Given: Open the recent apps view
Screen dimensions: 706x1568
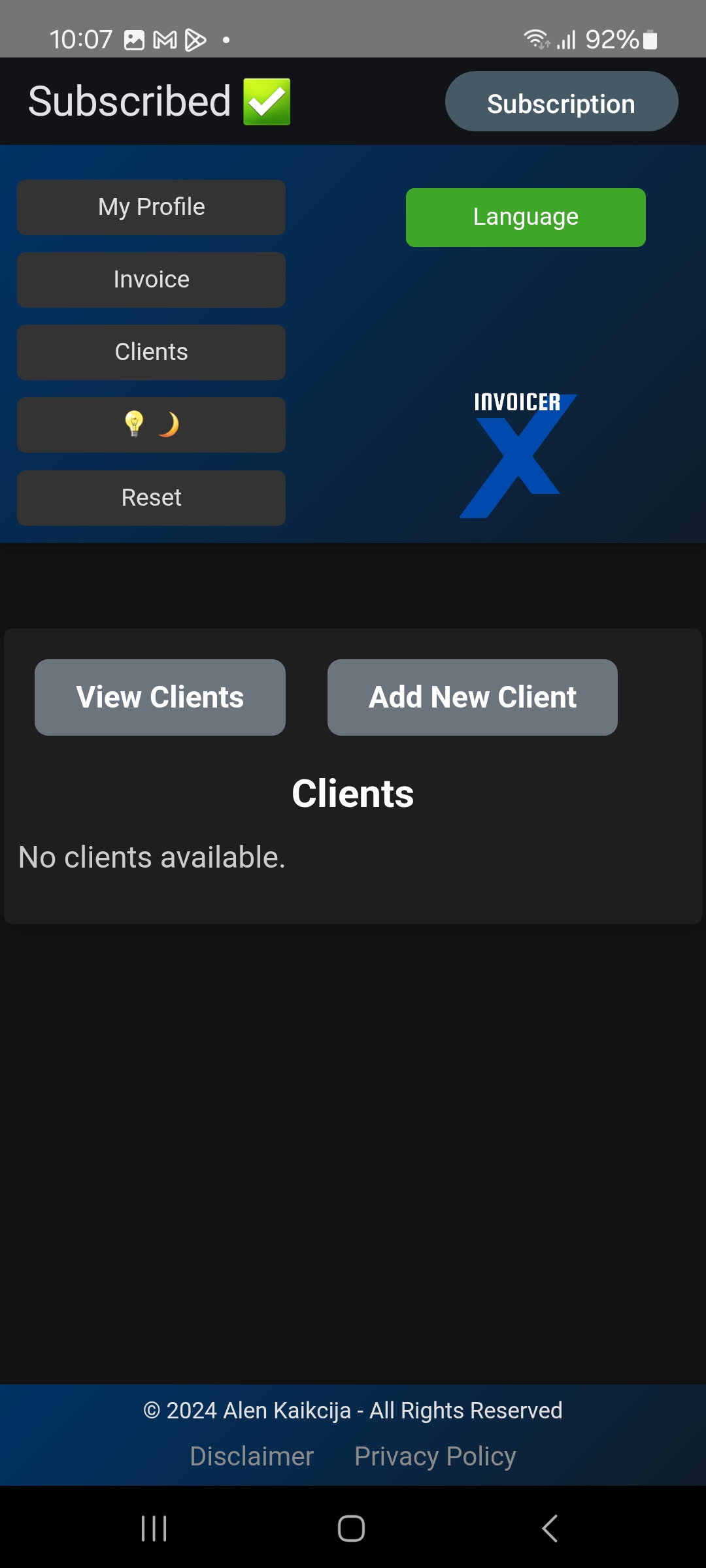Looking at the screenshot, I should [154, 1528].
